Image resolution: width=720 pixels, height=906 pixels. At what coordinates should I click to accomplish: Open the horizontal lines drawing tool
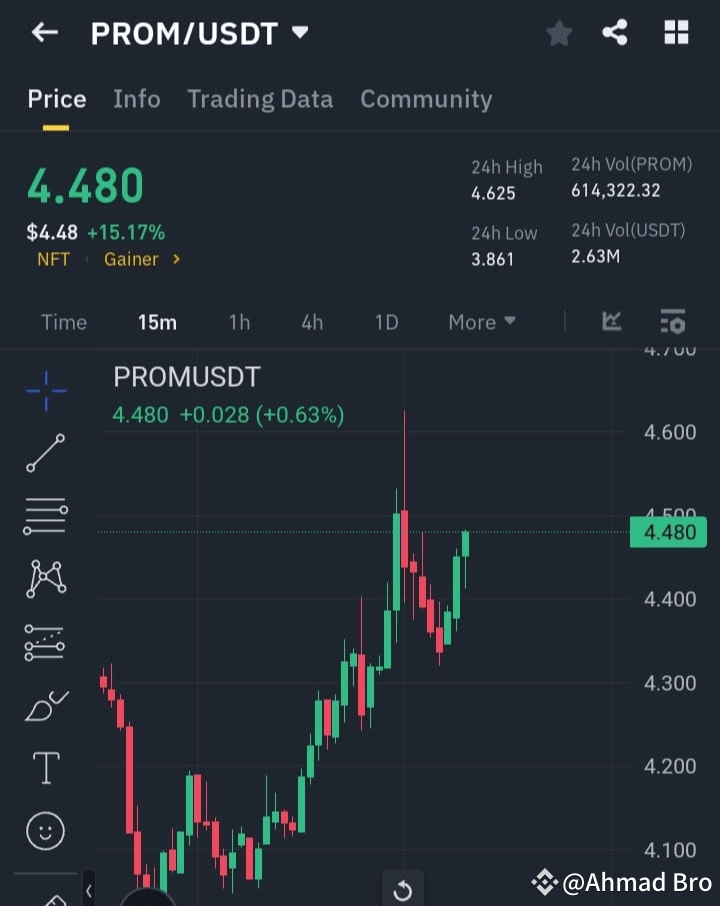(45, 516)
